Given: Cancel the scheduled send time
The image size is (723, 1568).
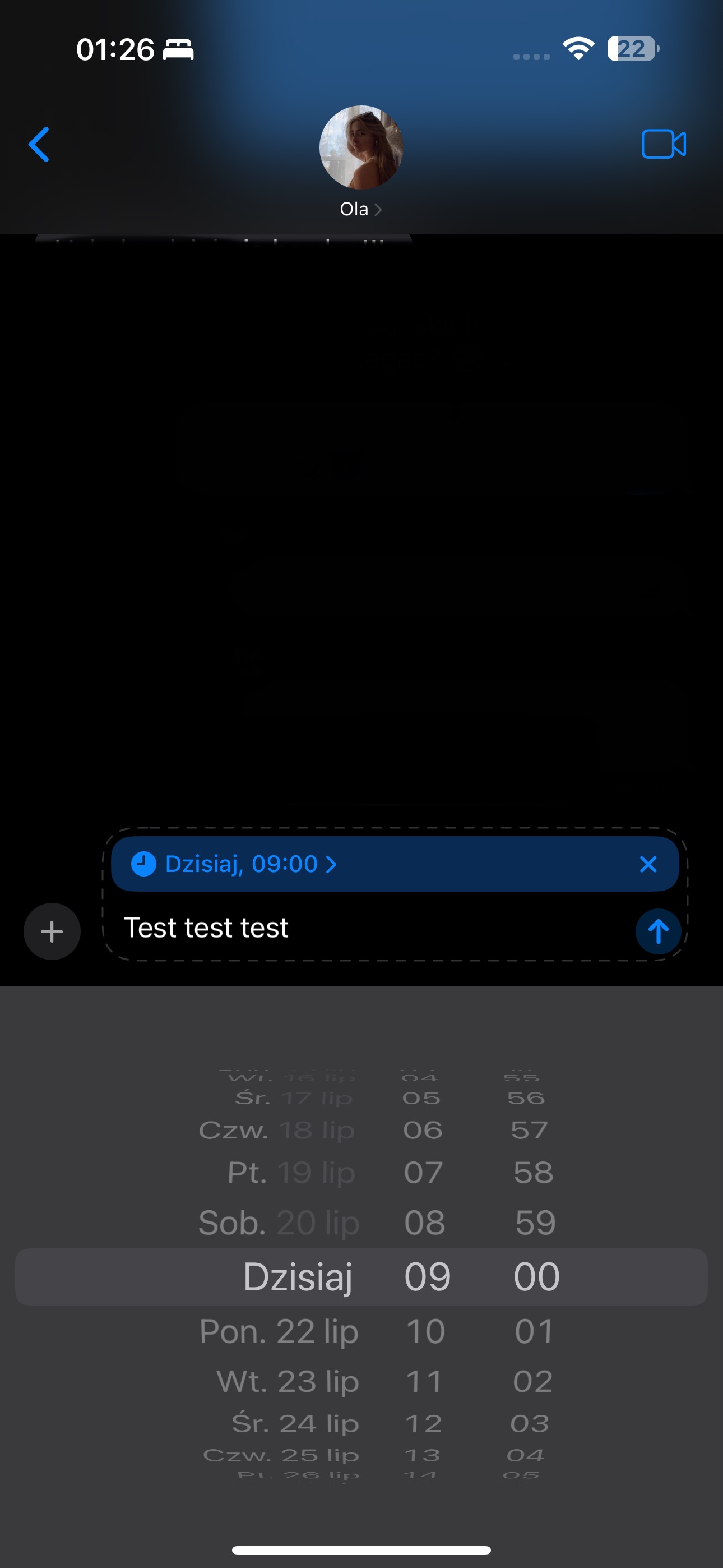Looking at the screenshot, I should (648, 864).
